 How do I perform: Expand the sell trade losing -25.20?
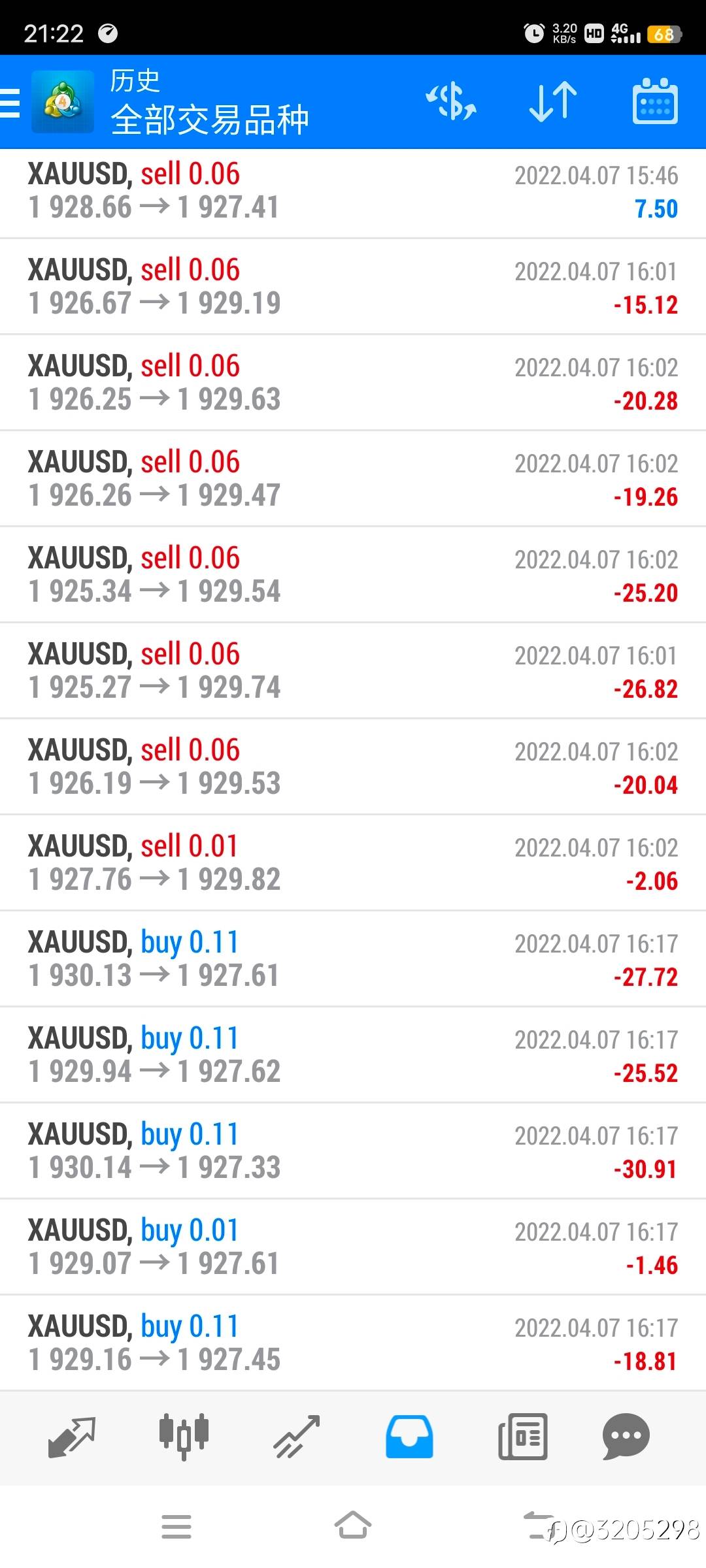[x=353, y=576]
